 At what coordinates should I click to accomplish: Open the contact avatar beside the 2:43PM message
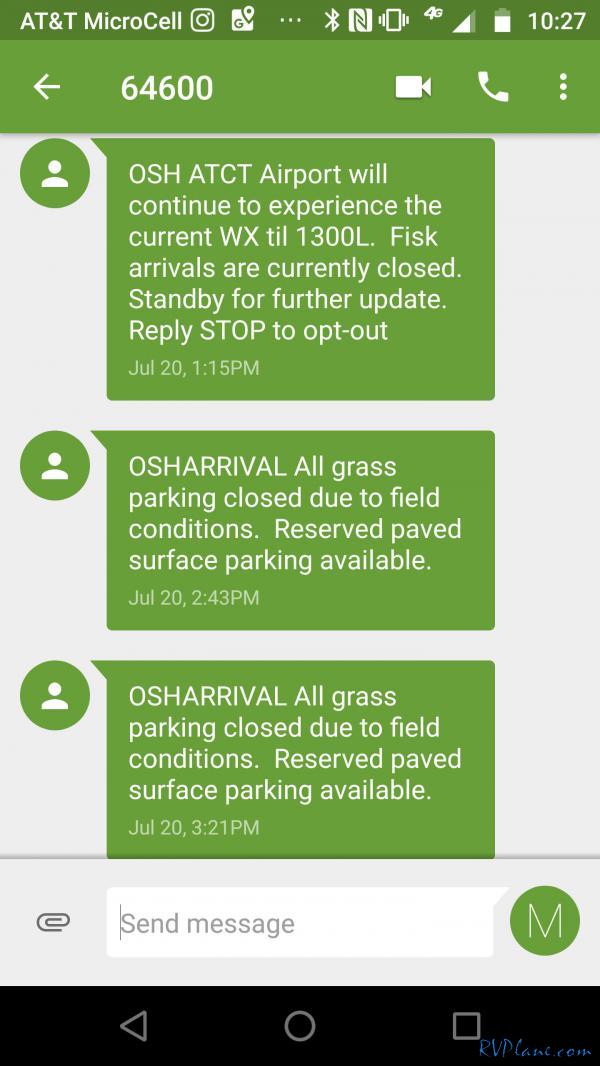pyautogui.click(x=55, y=466)
